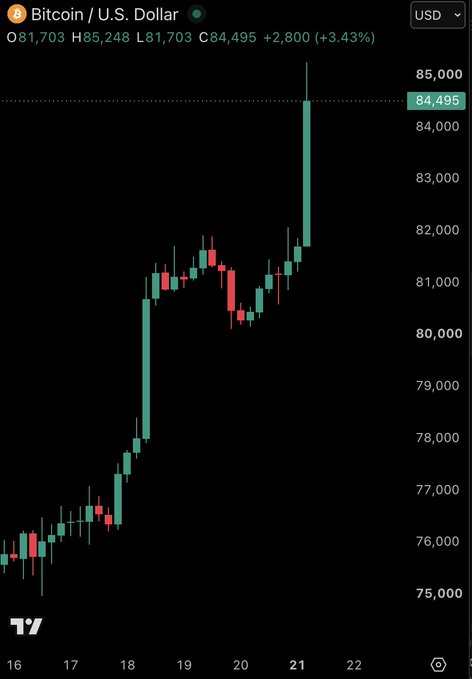
Task: Open the USD currency dropdown
Action: coord(437,15)
